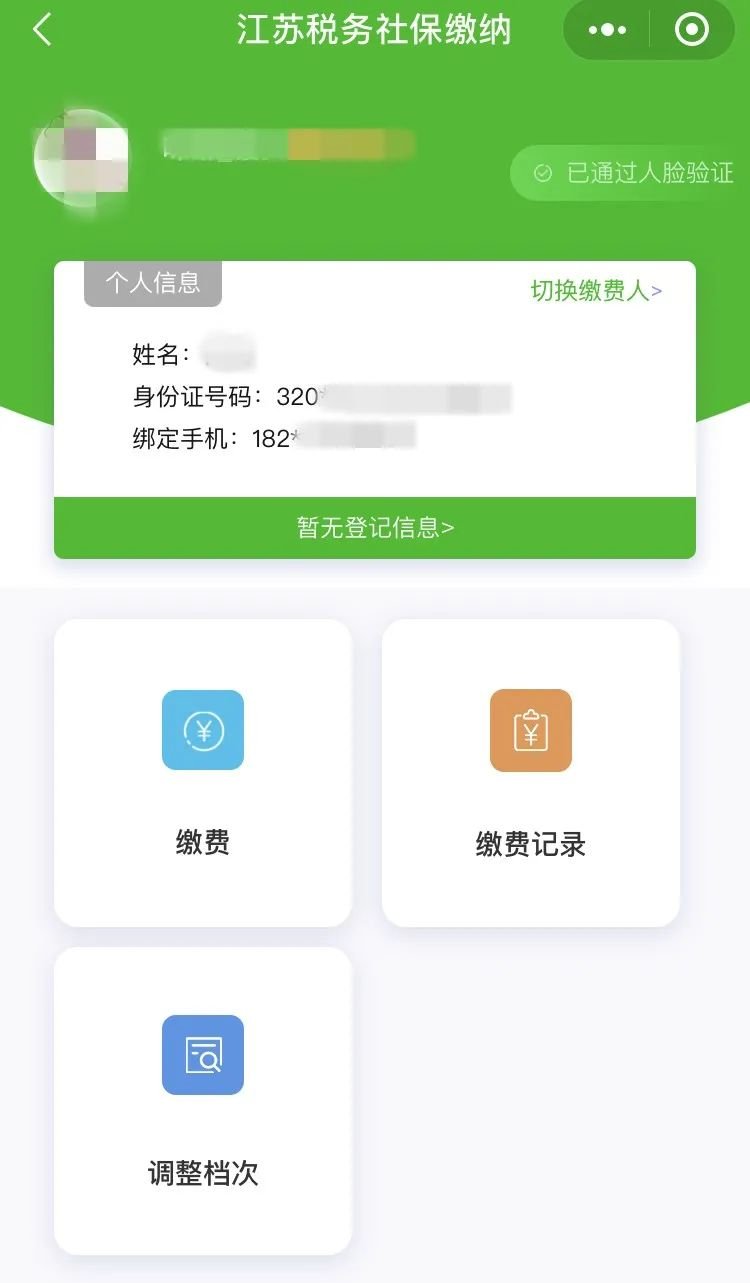
Task: Select 调整档次 to adjust the tier
Action: tap(203, 1100)
